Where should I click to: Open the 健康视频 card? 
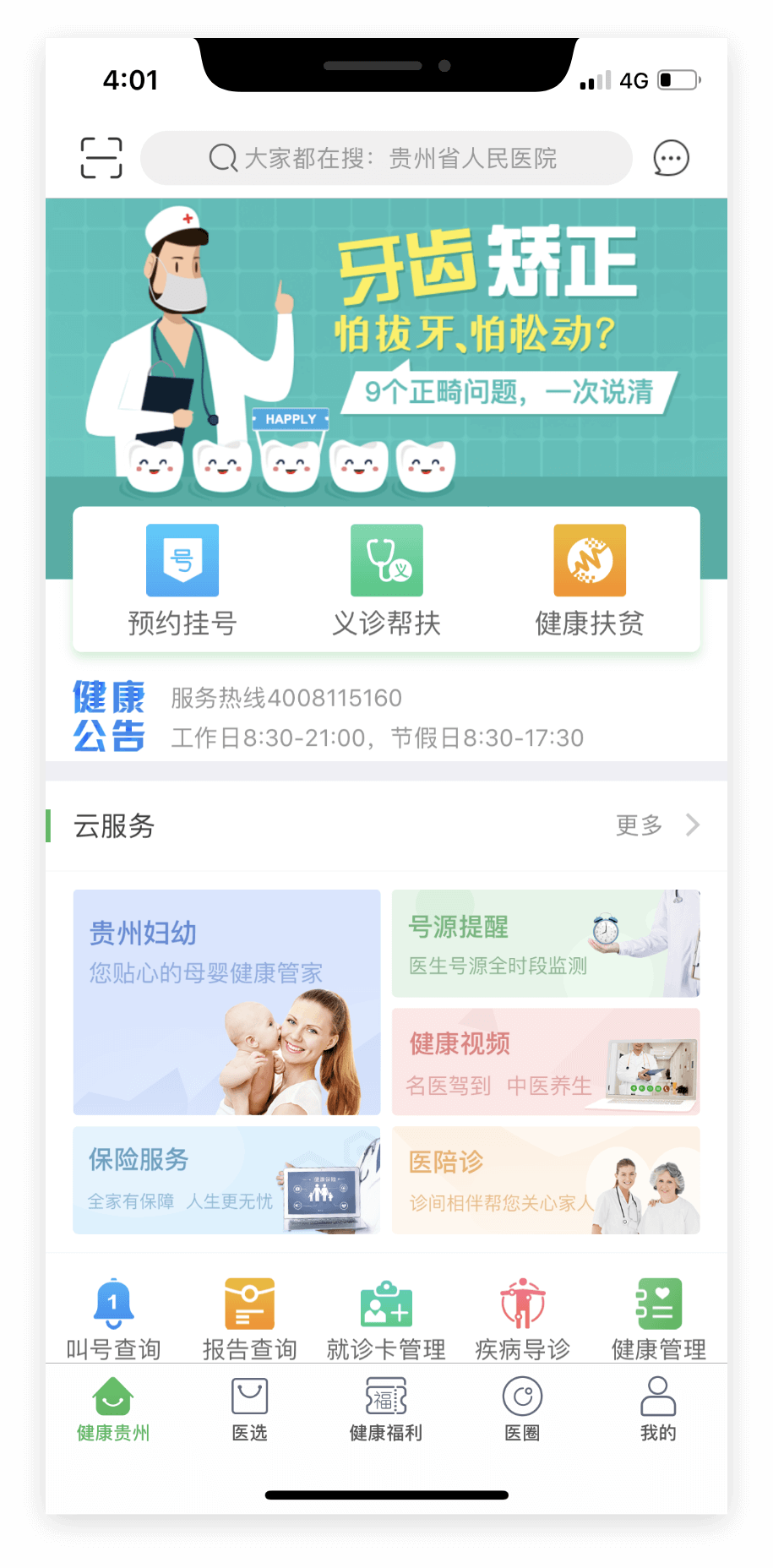tap(546, 1062)
